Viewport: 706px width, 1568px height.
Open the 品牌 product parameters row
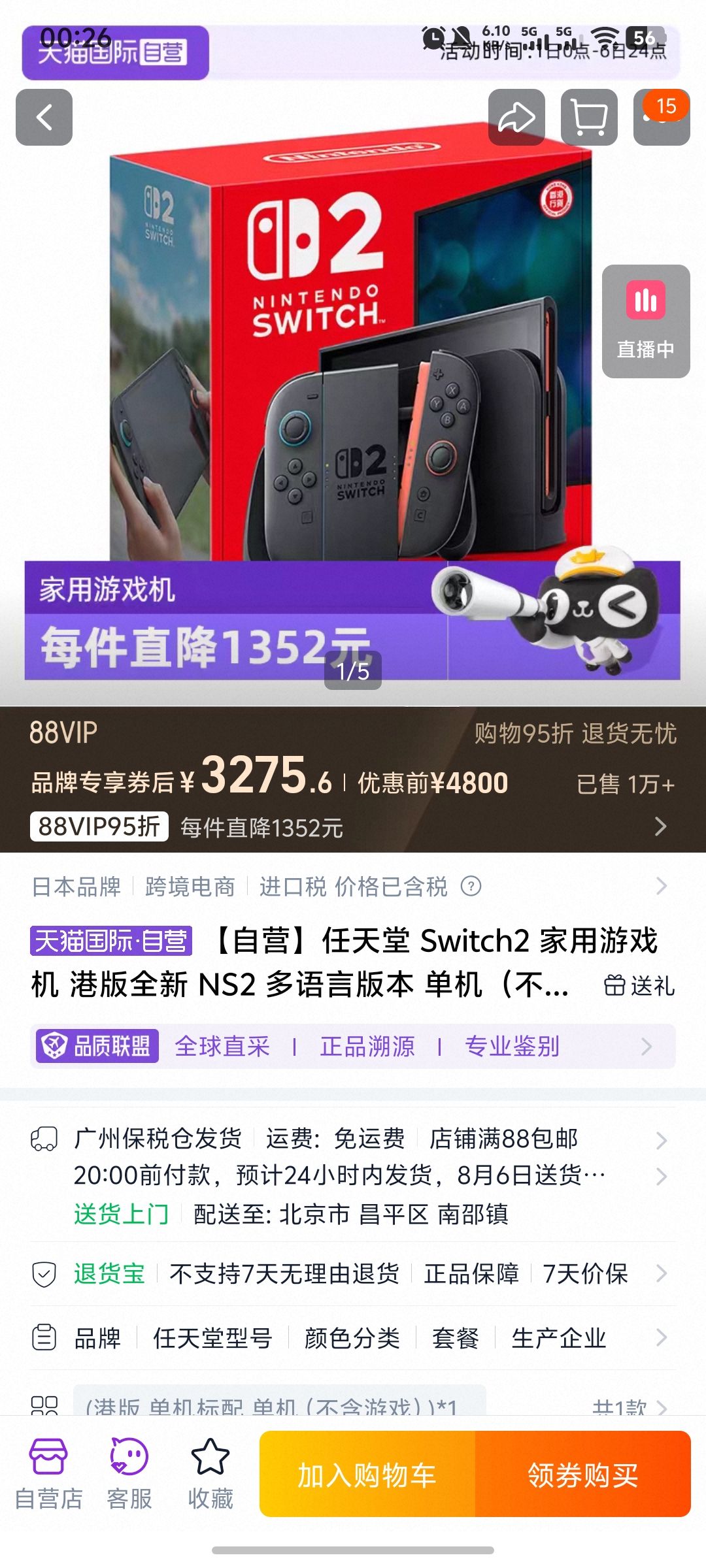tap(353, 1338)
